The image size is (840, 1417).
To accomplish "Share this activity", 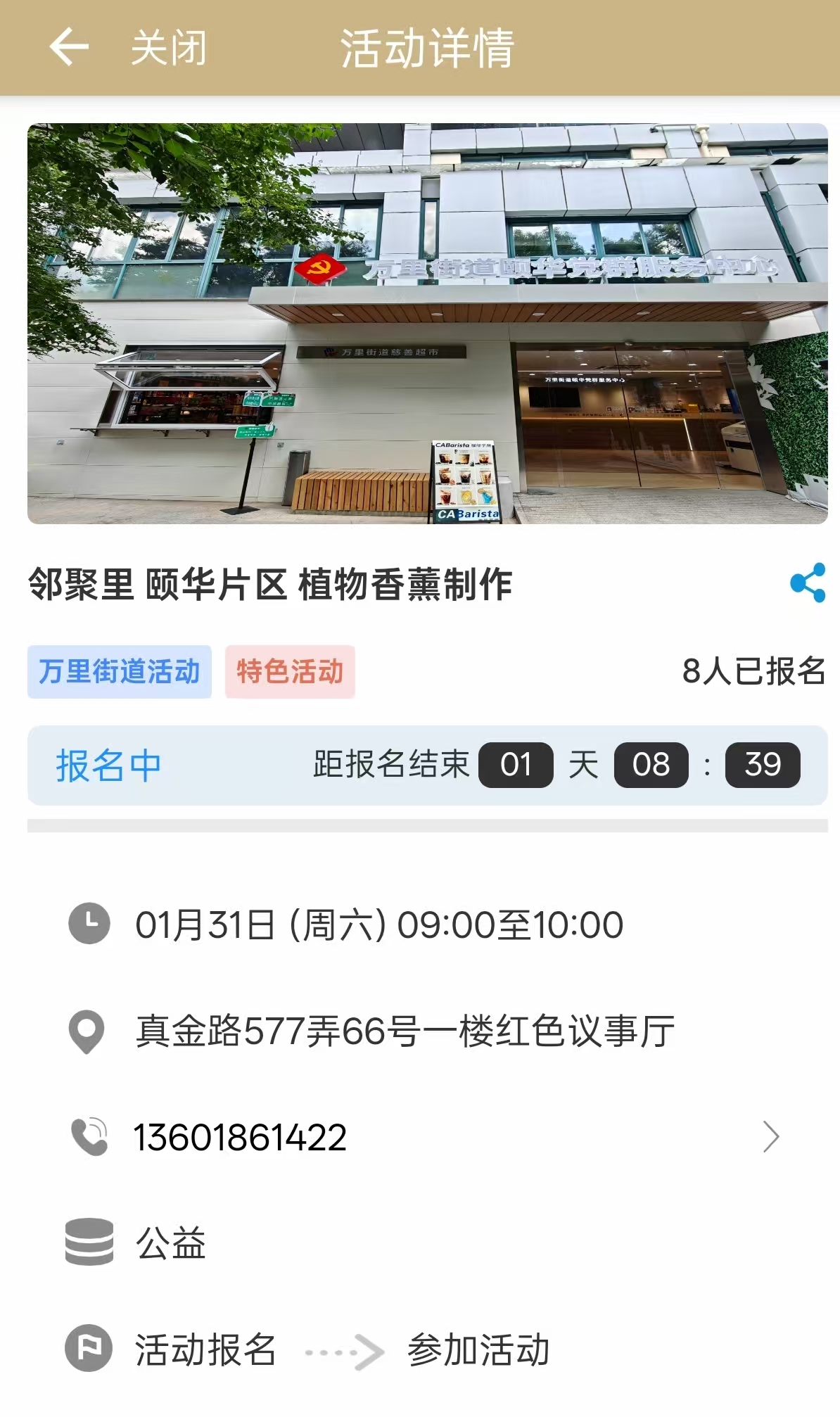I will (x=807, y=583).
